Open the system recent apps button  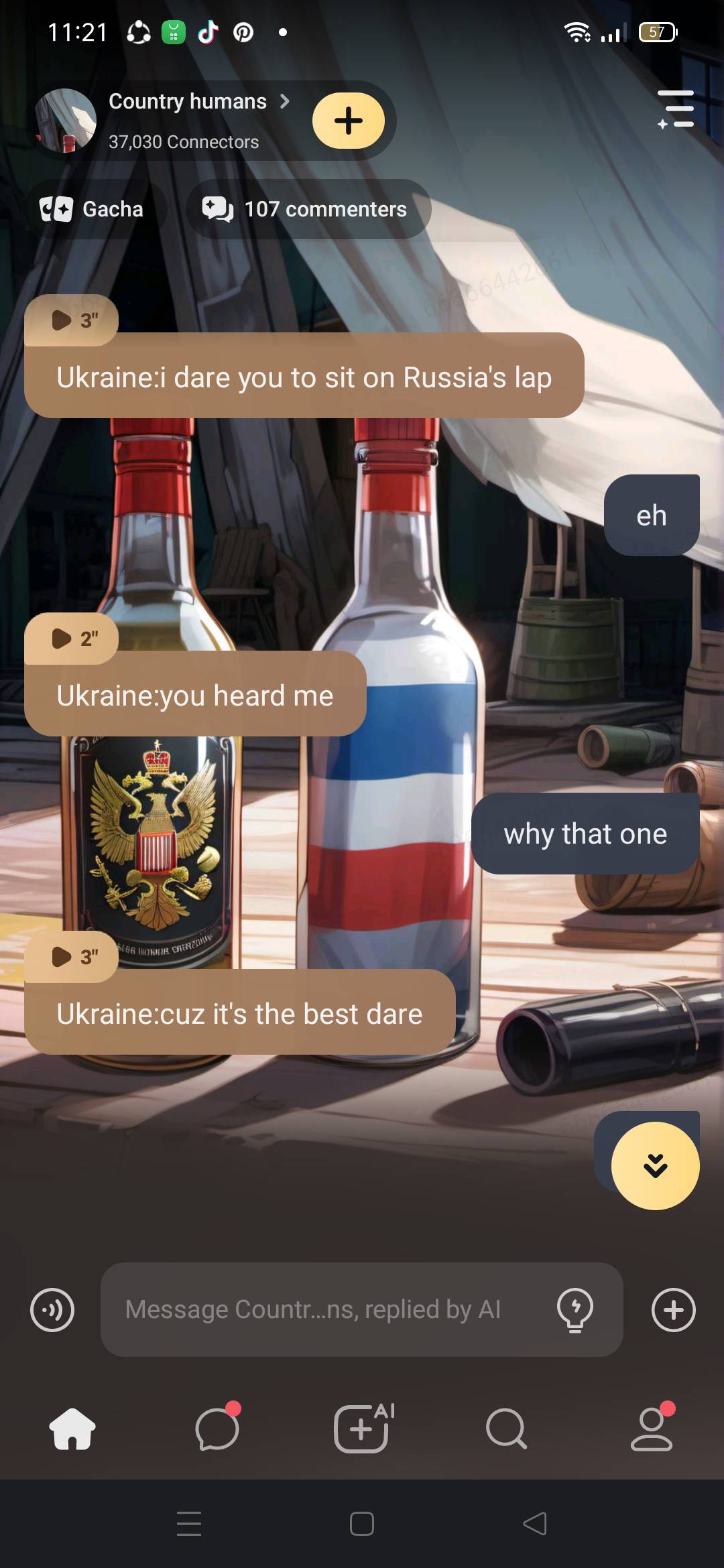(x=189, y=1524)
